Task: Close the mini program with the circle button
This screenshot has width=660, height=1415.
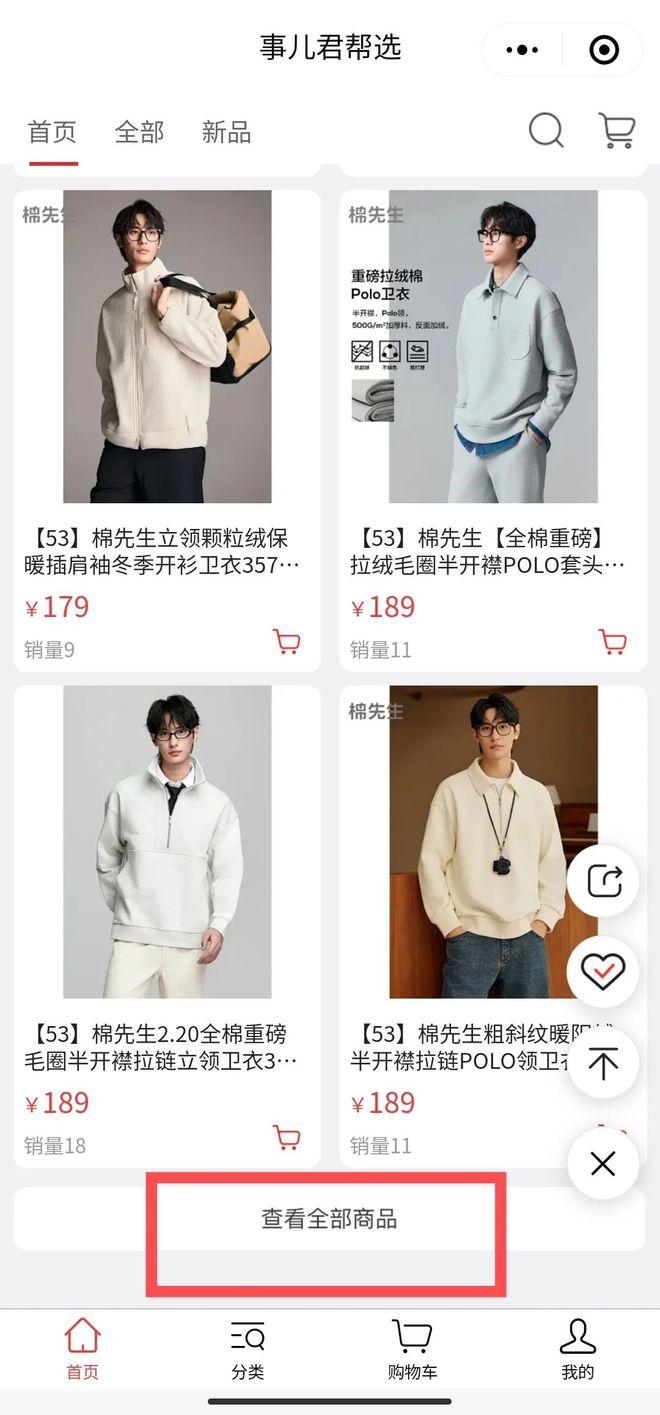Action: (604, 49)
